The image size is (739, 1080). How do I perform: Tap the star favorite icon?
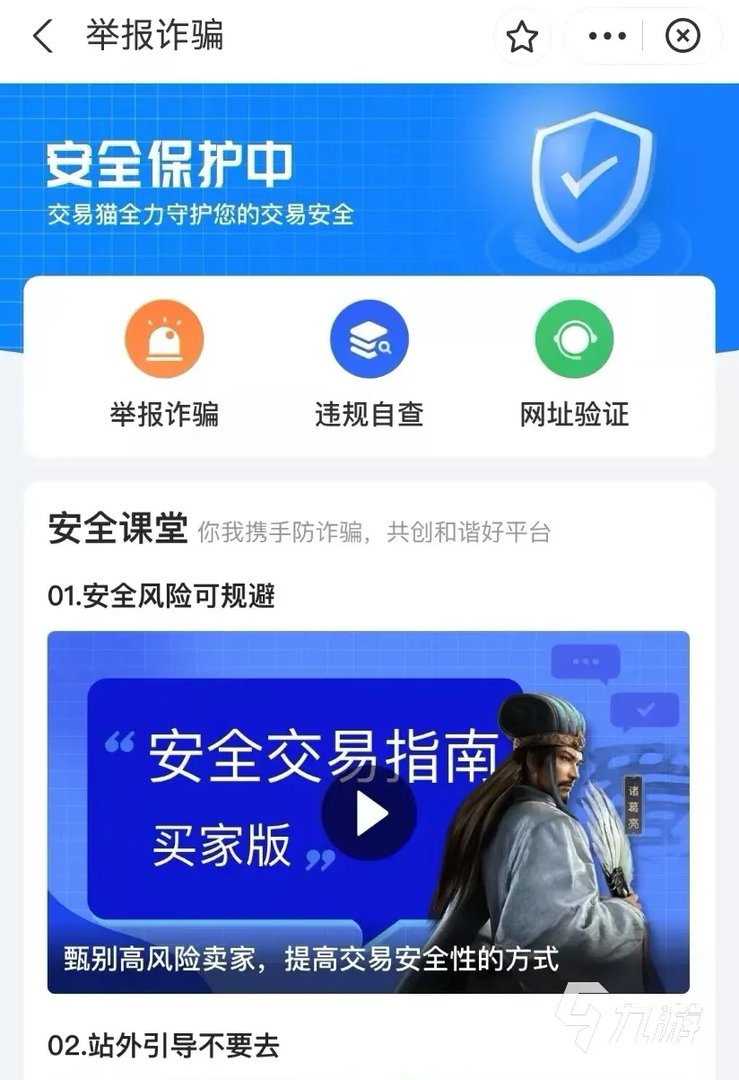point(523,36)
